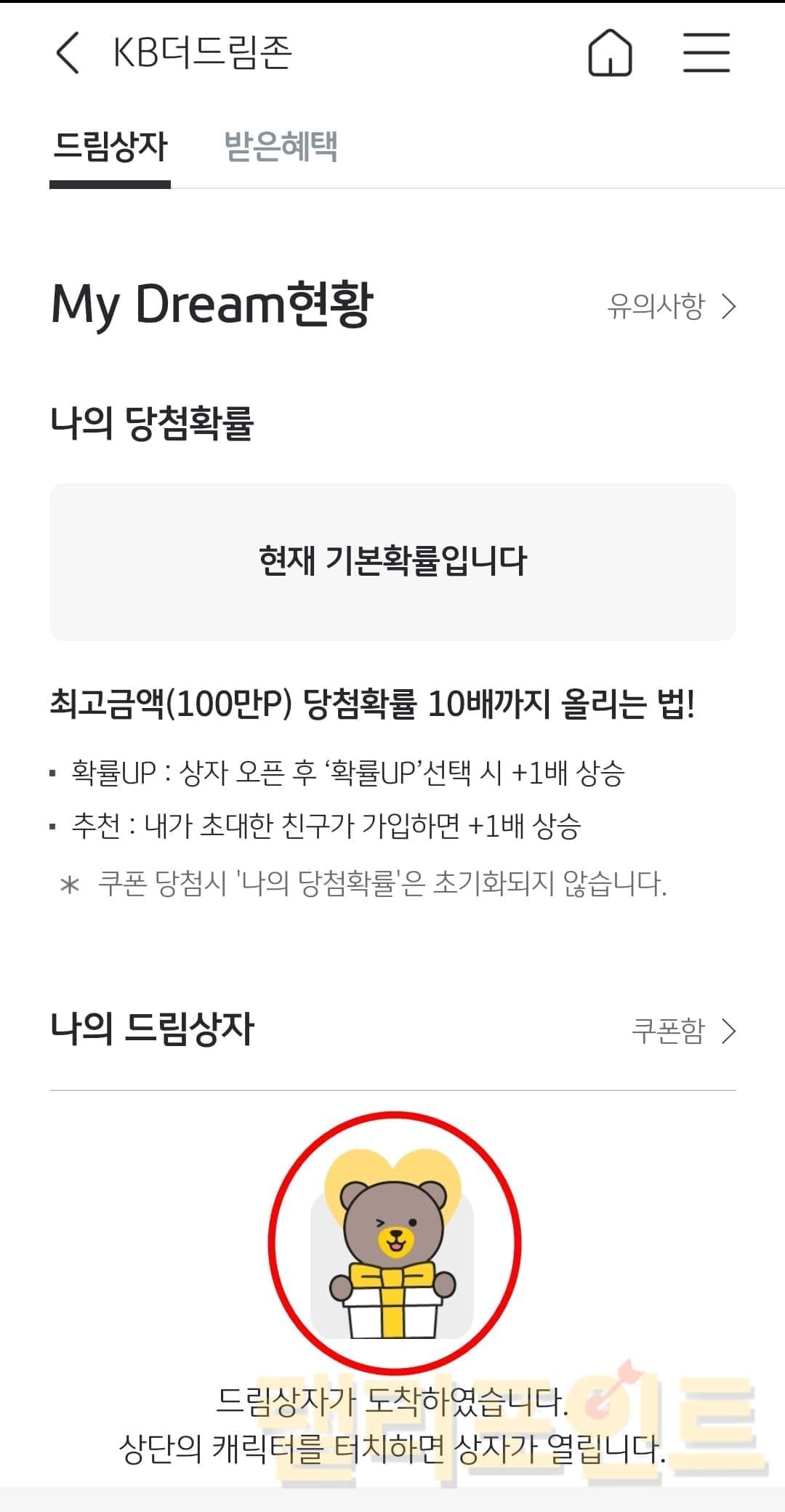Open the home icon in header

coord(610,53)
